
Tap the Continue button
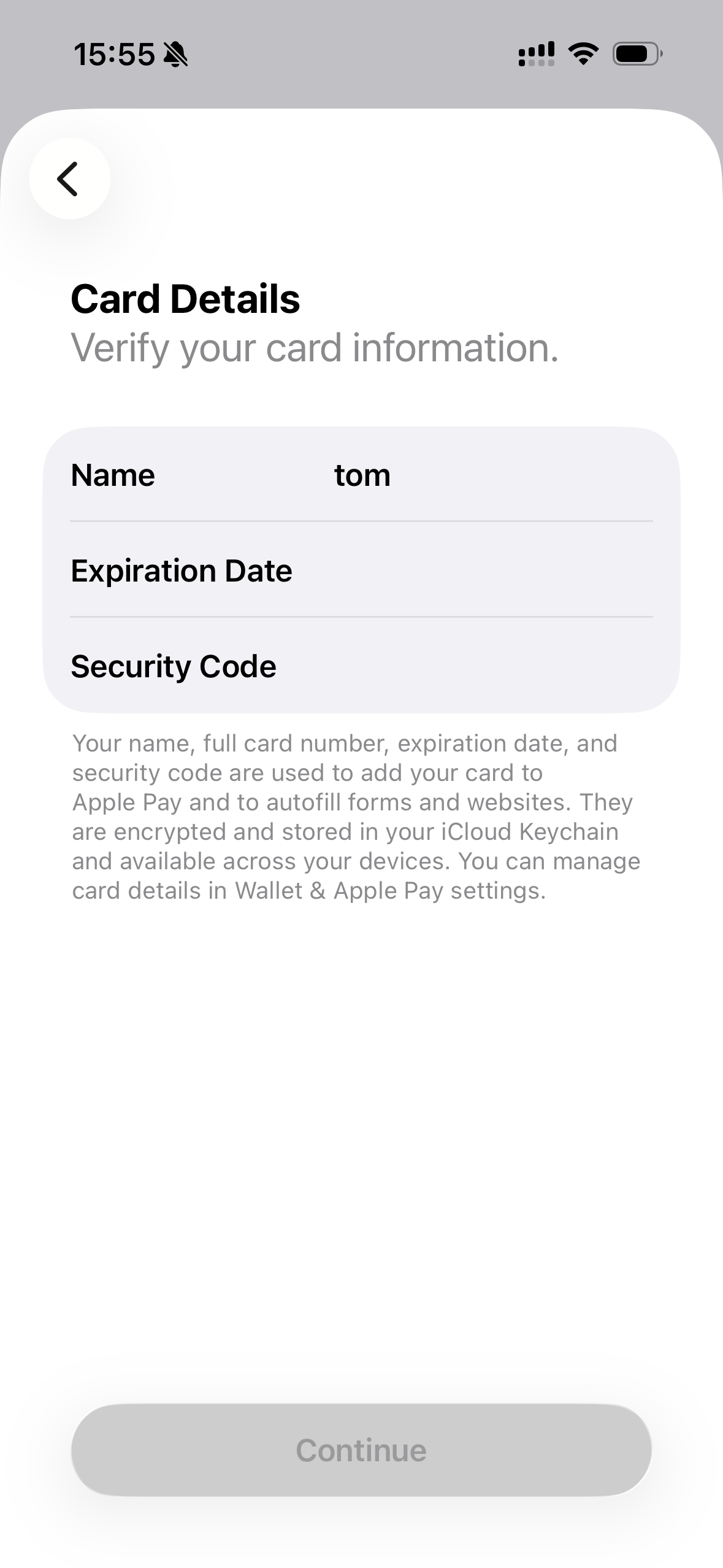(x=361, y=1450)
